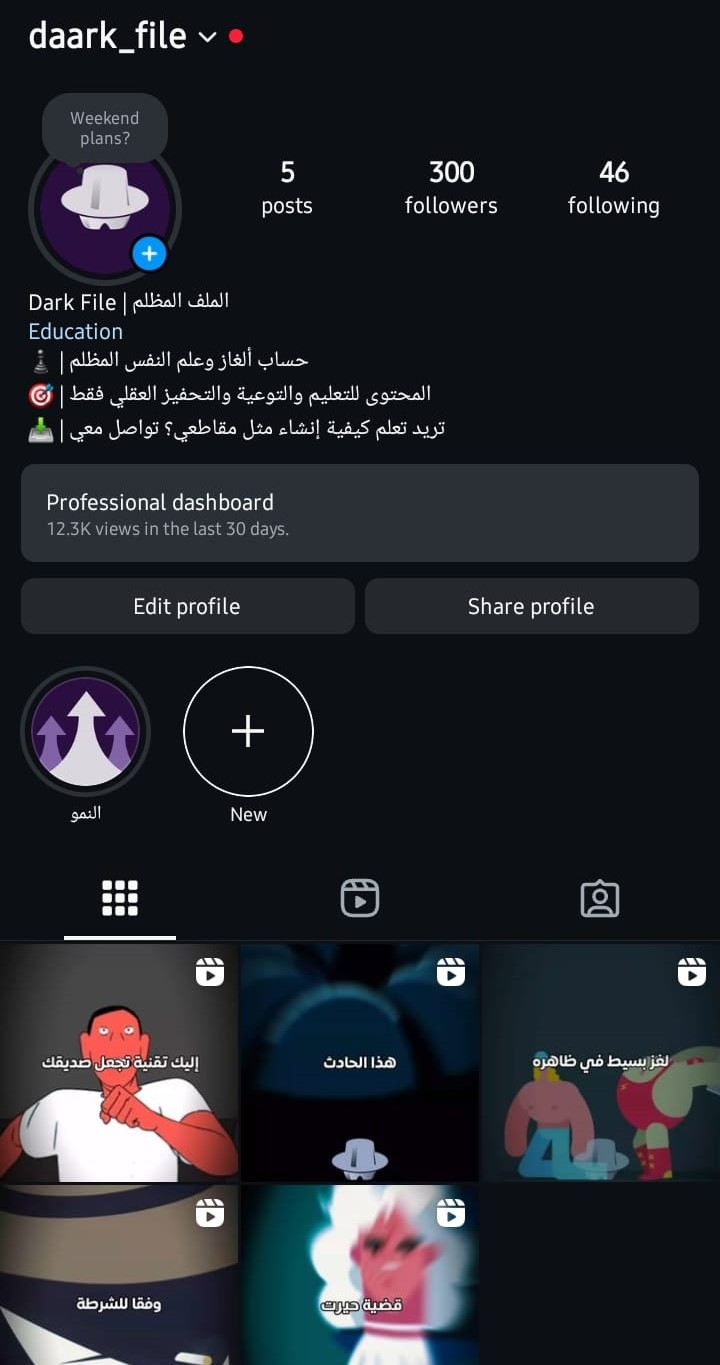This screenshot has height=1365, width=720.
Task: Switch to the posts grid tab
Action: click(x=120, y=899)
